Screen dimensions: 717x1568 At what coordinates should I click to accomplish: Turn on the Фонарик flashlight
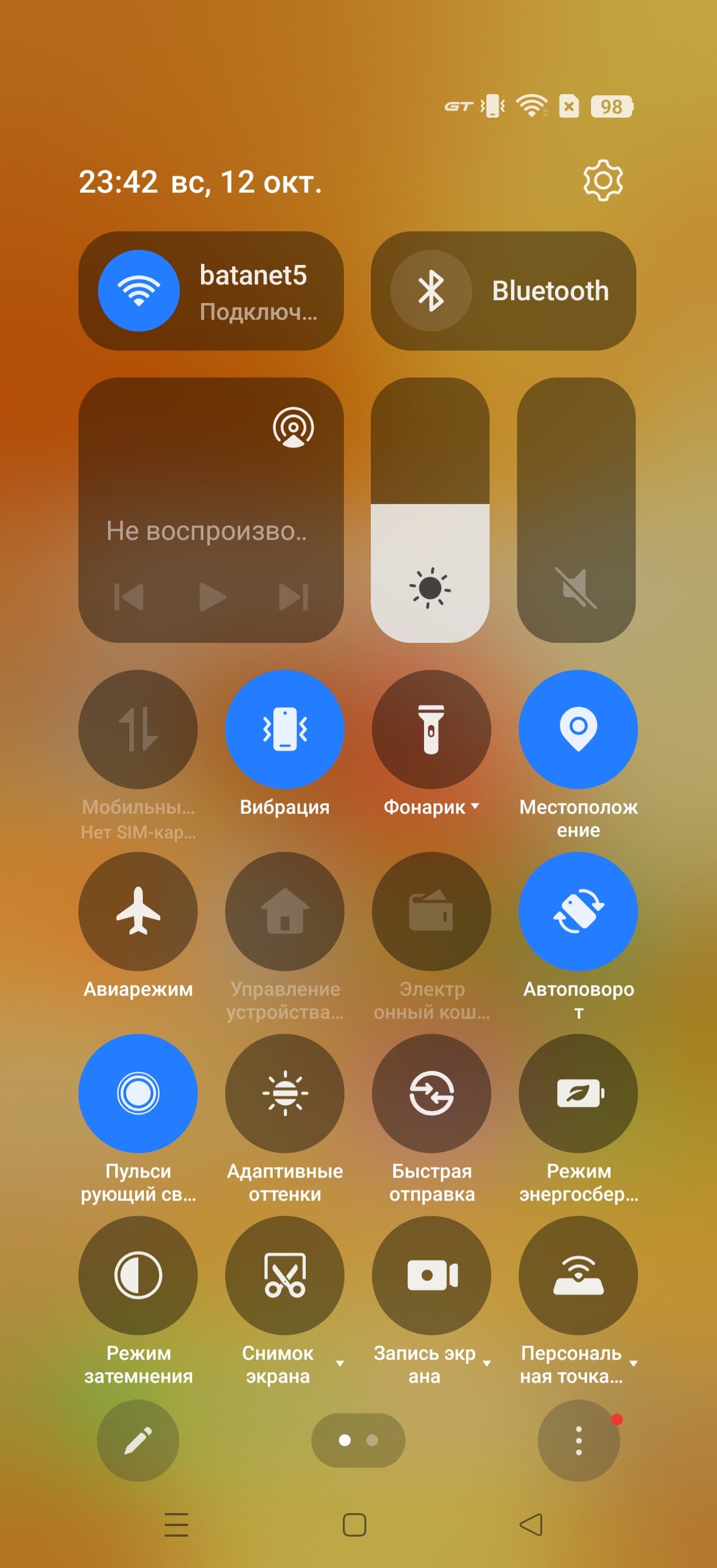431,729
